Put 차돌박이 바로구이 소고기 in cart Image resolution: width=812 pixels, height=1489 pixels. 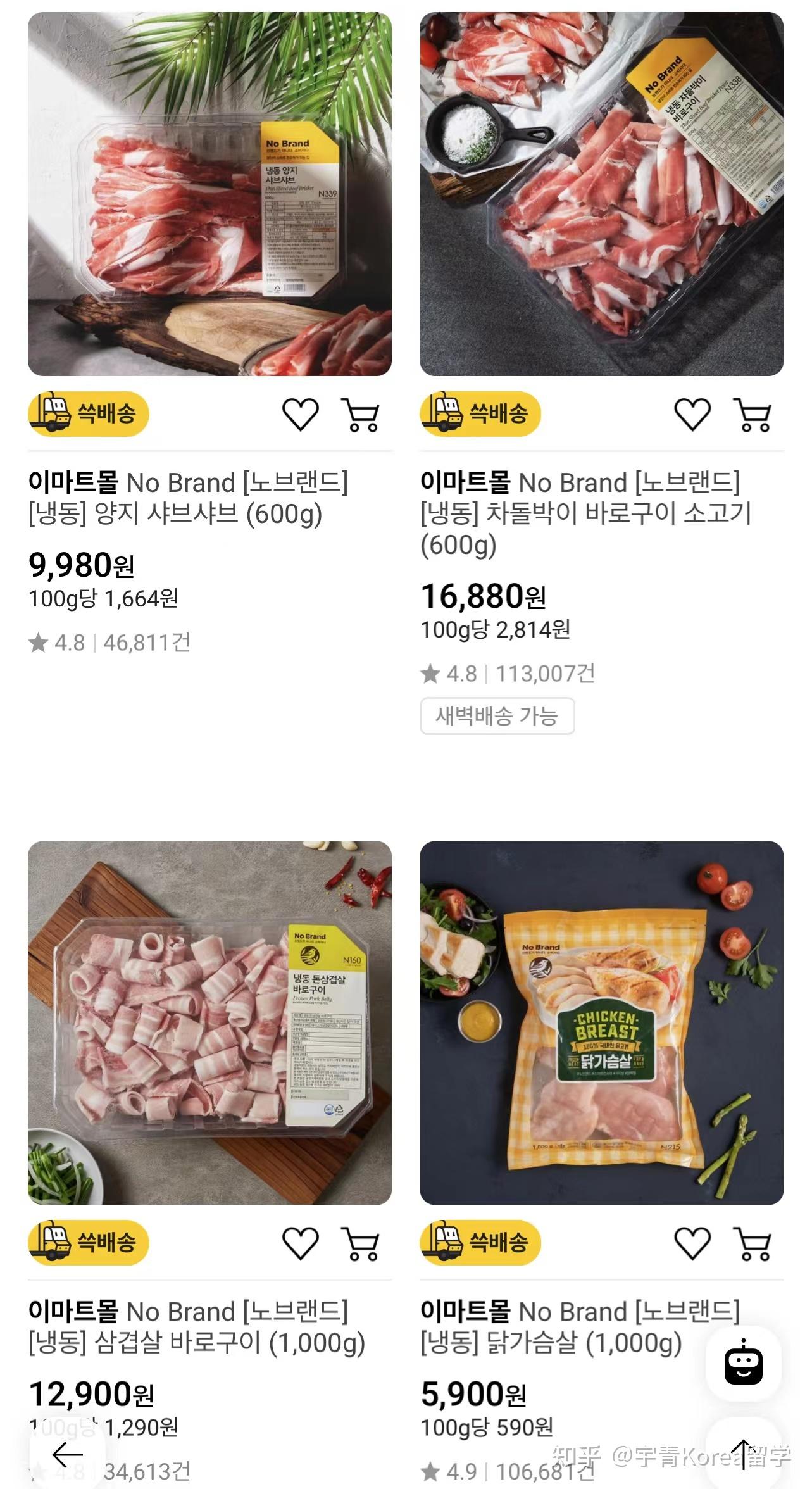[x=752, y=415]
